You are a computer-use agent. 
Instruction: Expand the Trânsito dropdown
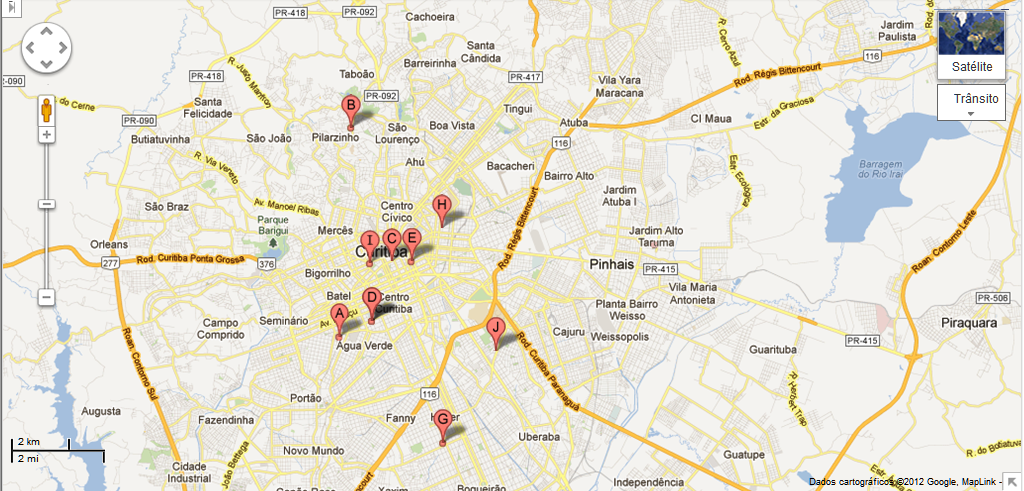971,103
